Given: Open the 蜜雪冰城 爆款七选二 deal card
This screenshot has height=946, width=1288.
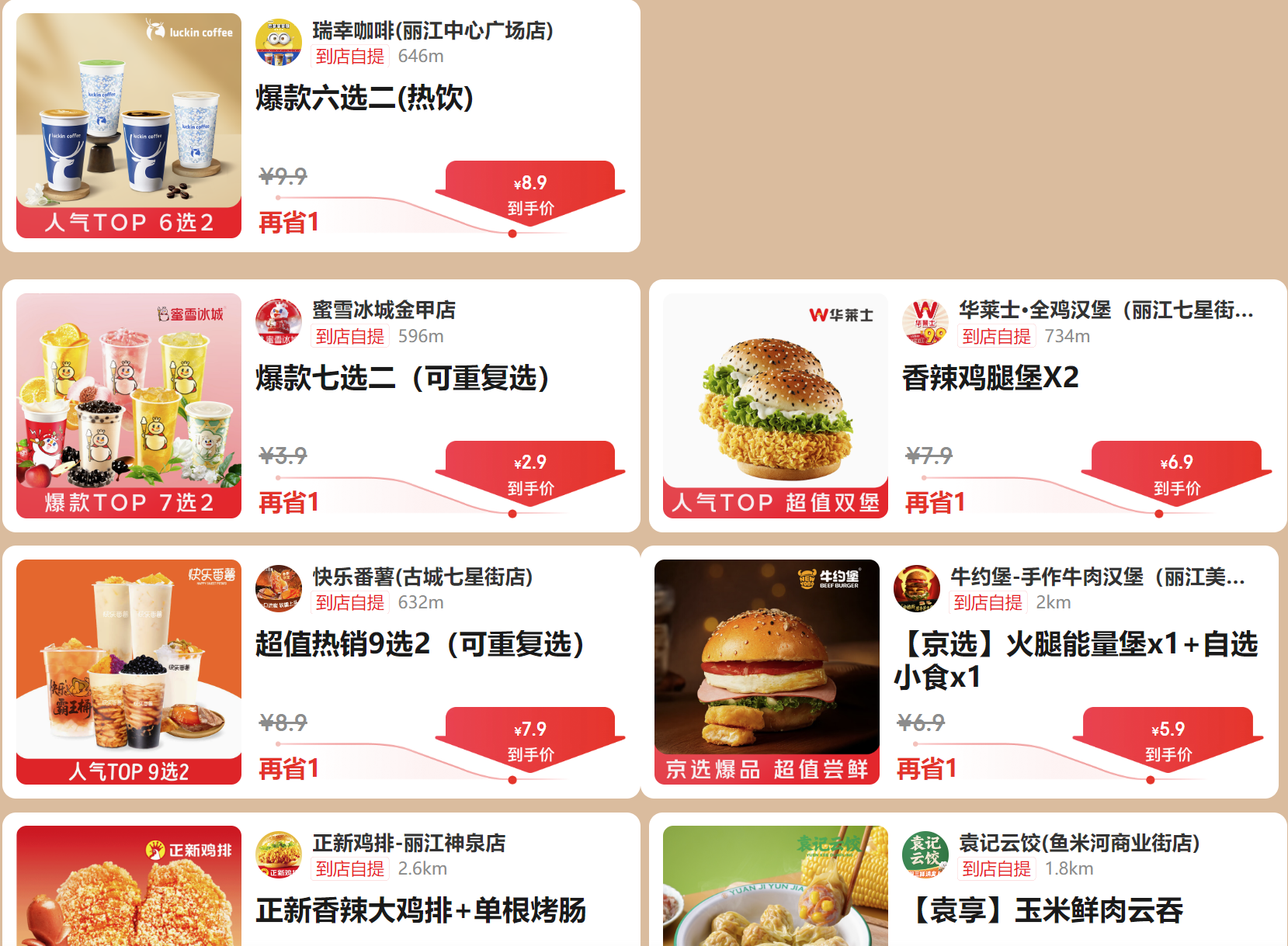Looking at the screenshot, I should pos(402,379).
